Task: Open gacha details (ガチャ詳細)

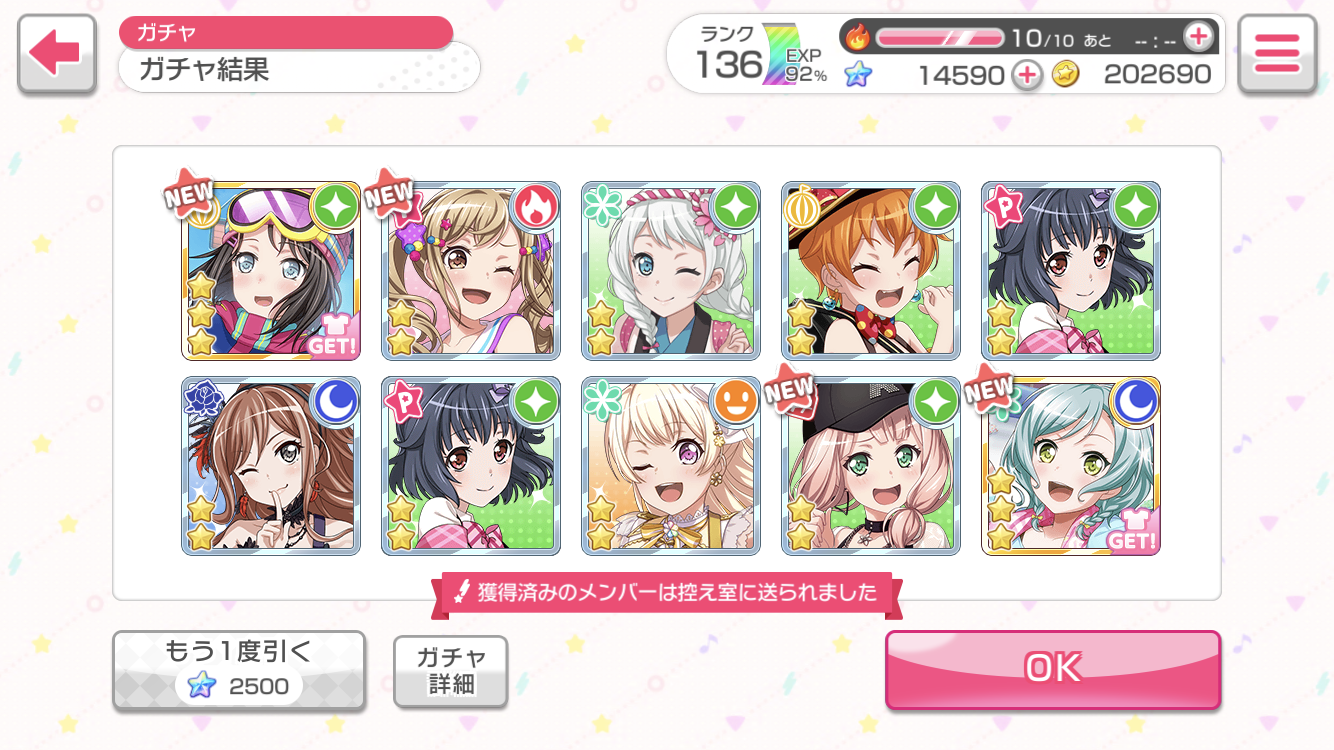Action: (451, 671)
